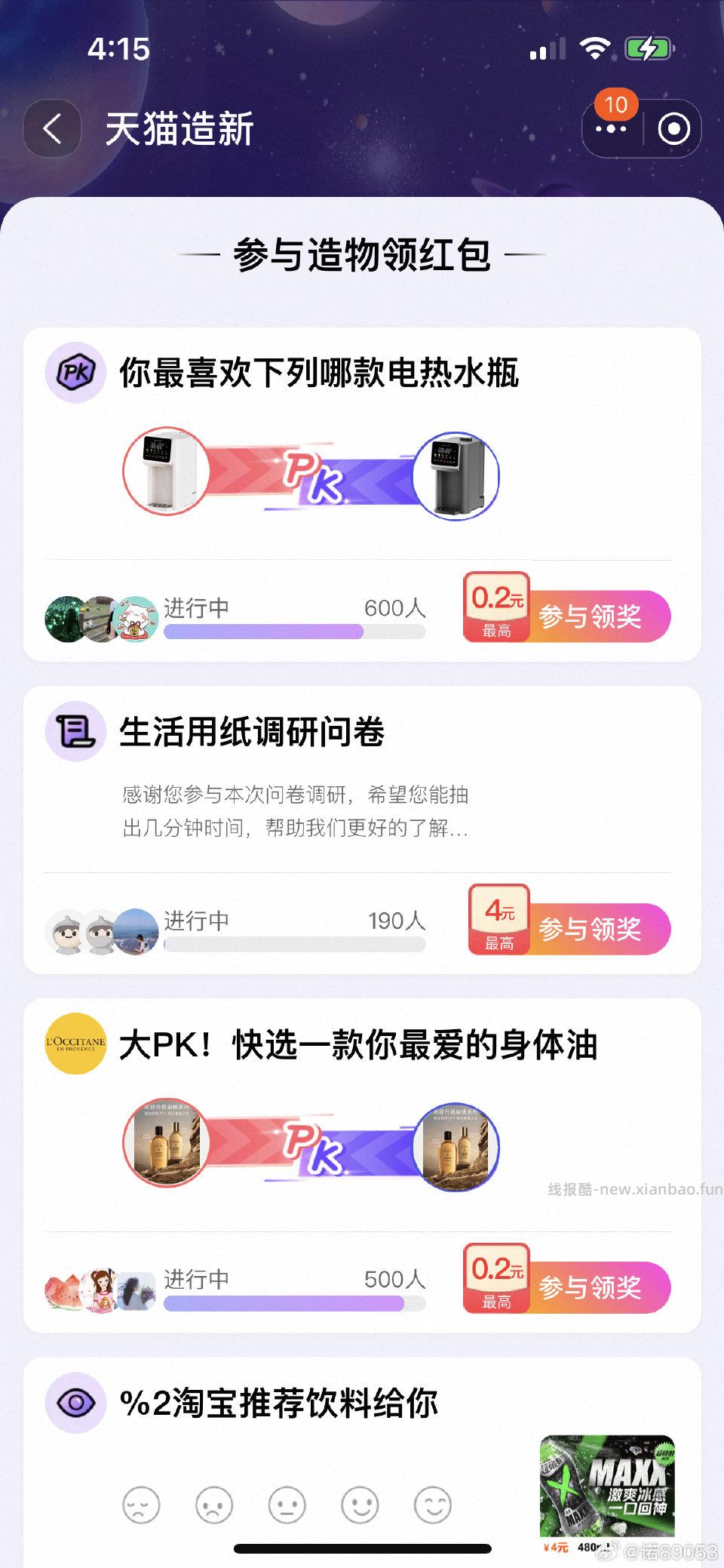This screenshot has width=724, height=1568.
Task: Tap the 参与造物领红包 section header
Action: [362, 254]
